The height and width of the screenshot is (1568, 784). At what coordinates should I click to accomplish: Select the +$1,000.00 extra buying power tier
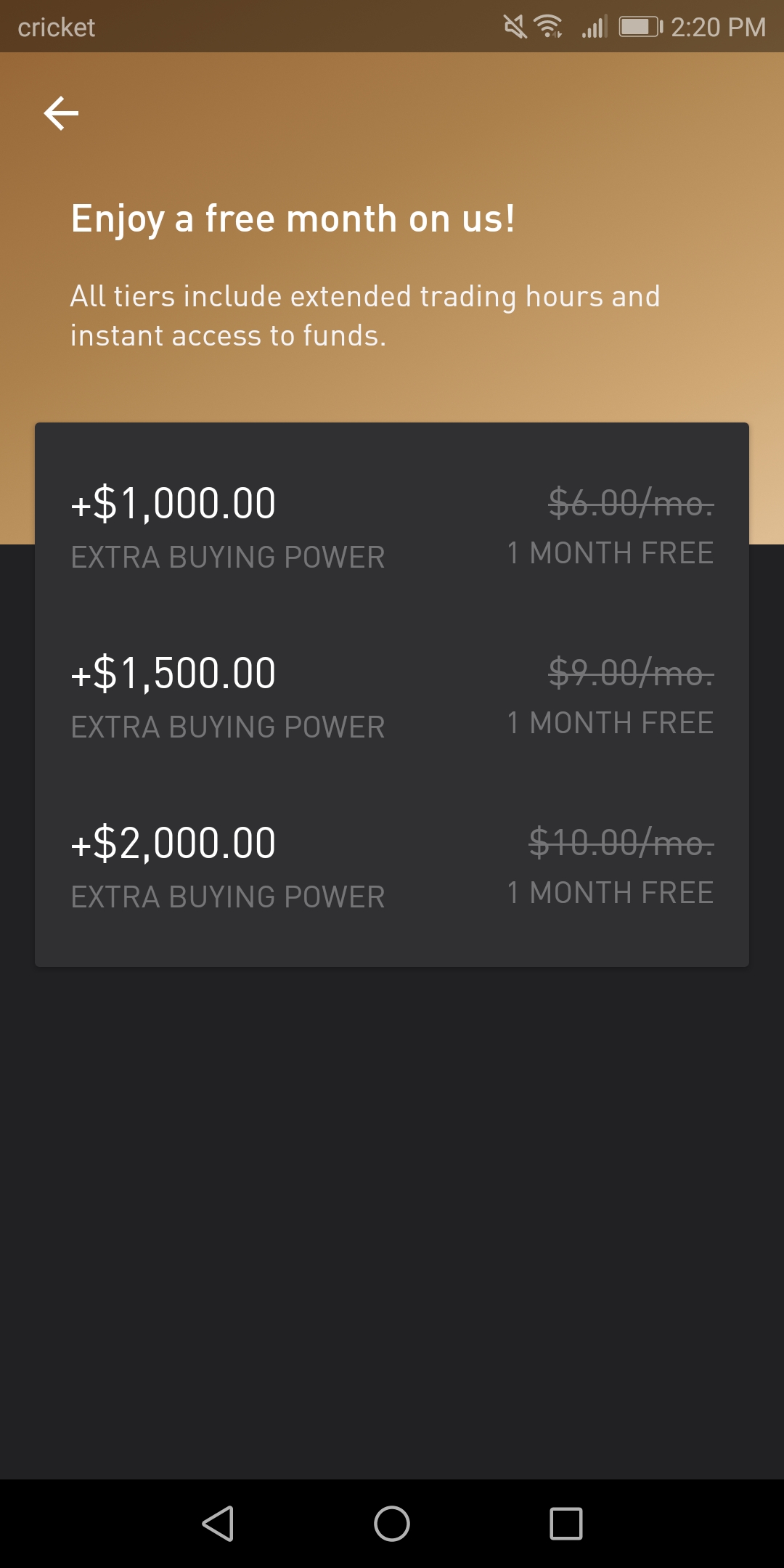[392, 527]
